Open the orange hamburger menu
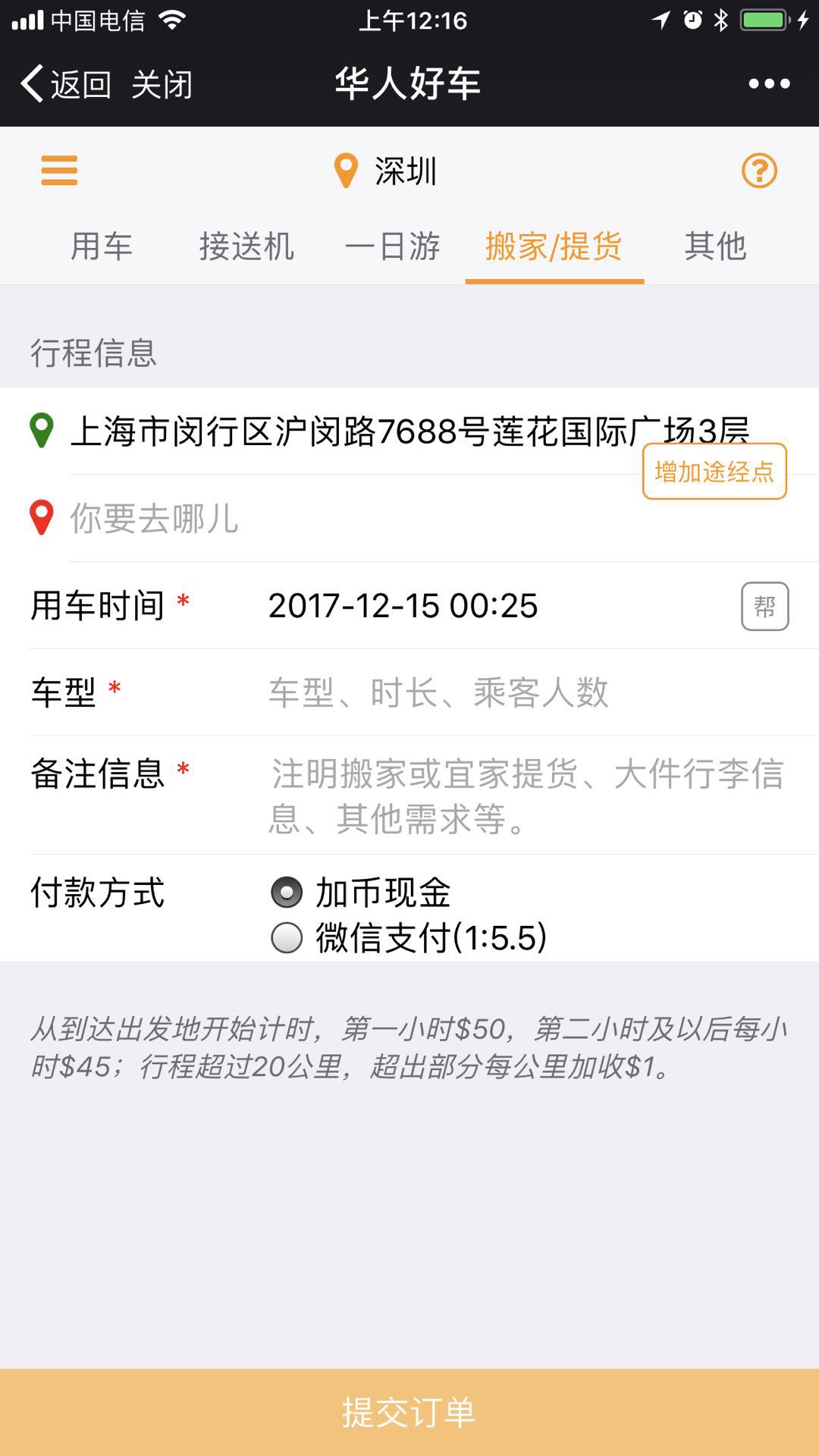The image size is (819, 1456). coord(59,171)
